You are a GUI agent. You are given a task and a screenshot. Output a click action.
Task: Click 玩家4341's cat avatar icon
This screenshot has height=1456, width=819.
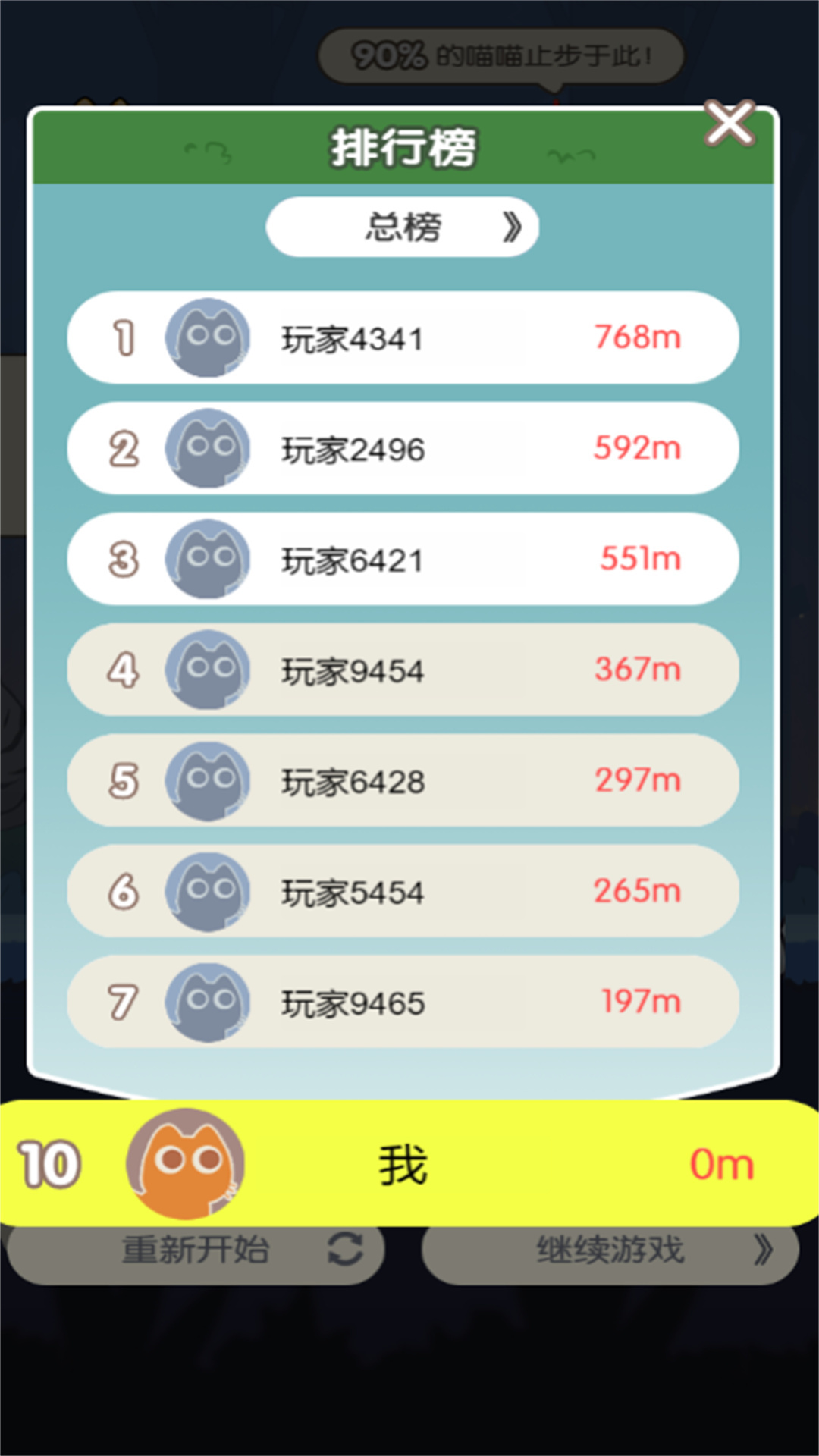click(x=208, y=338)
